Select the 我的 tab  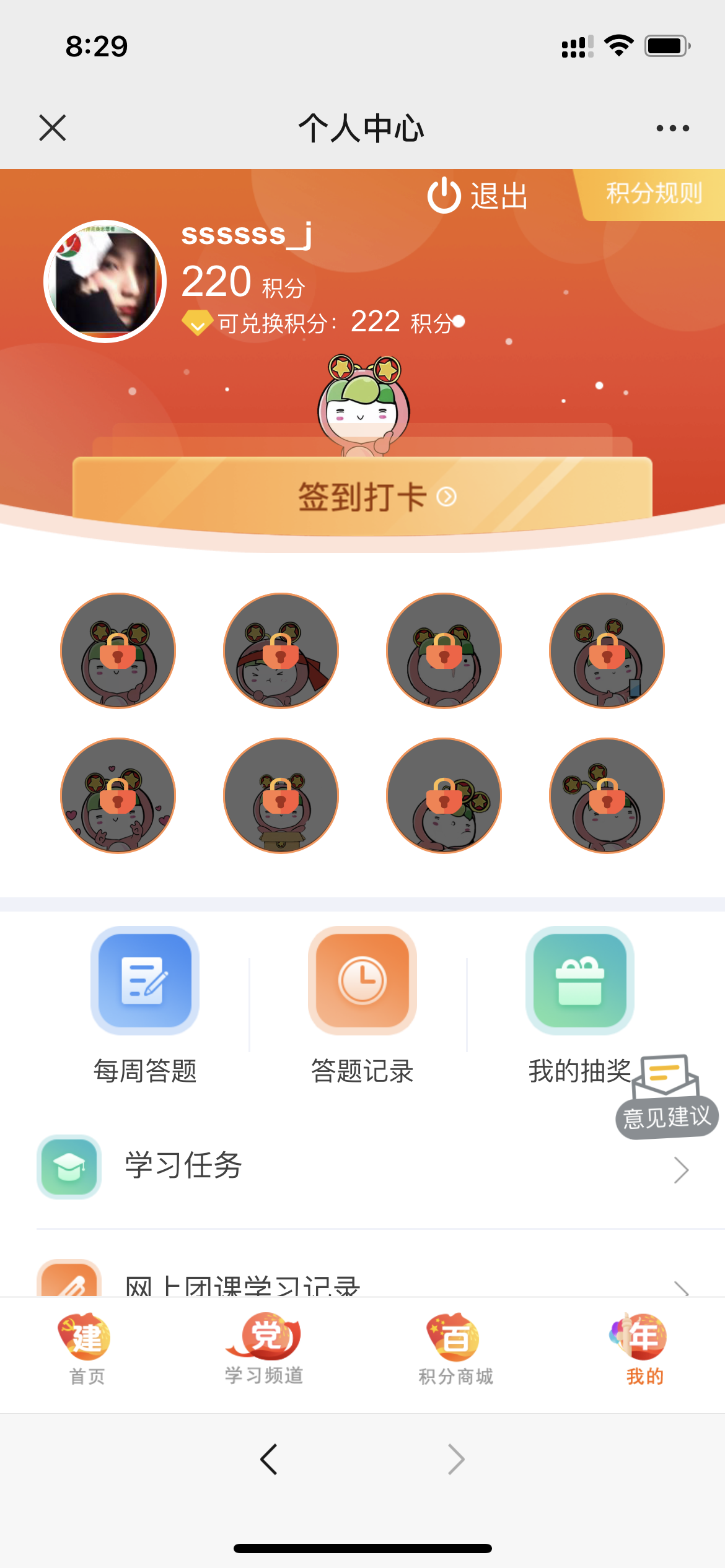[644, 1349]
